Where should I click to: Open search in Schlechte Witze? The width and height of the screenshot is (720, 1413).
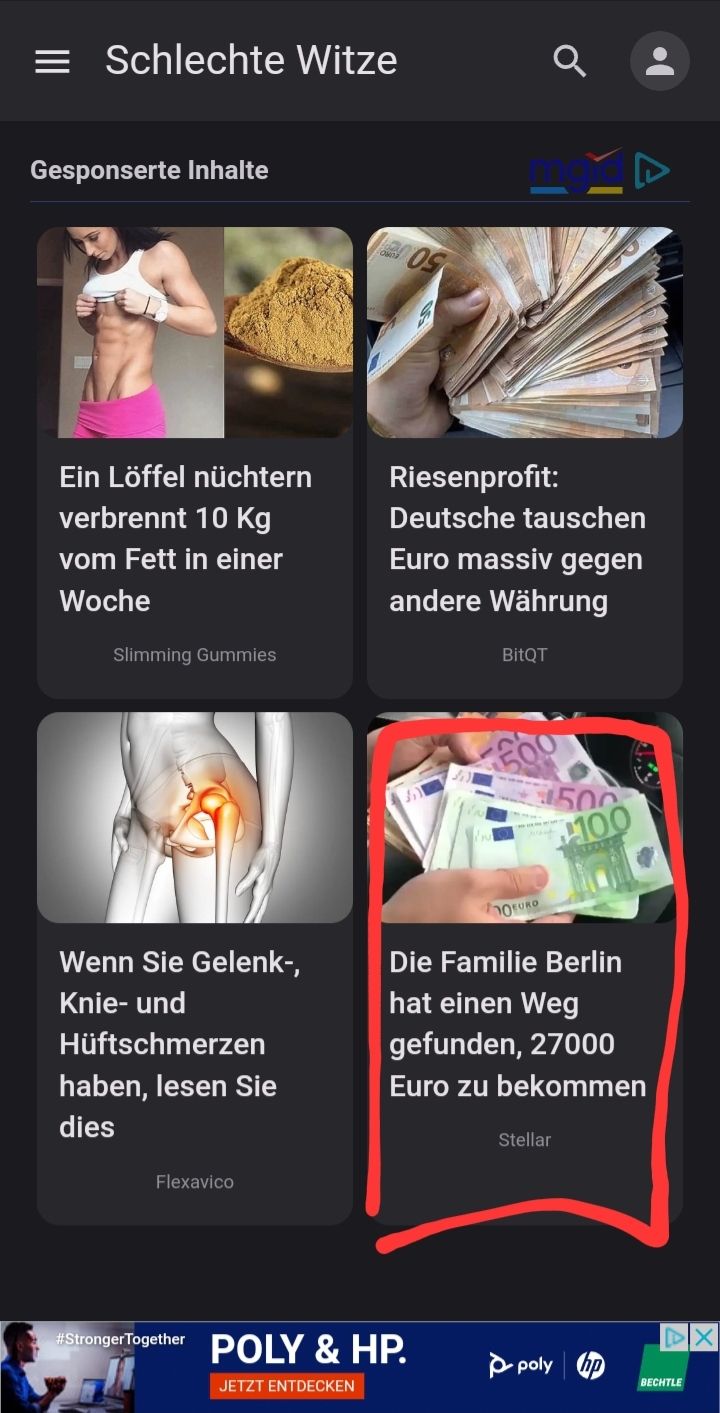pos(569,62)
